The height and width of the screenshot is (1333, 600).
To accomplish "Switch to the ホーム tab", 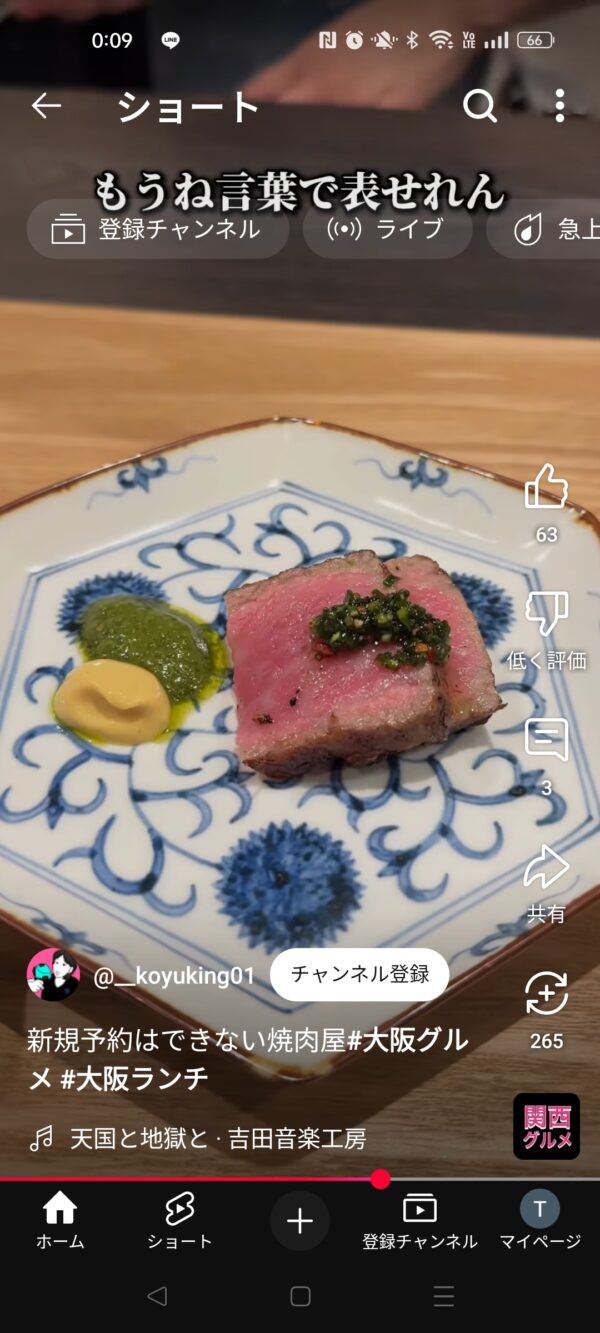I will pos(60,1221).
